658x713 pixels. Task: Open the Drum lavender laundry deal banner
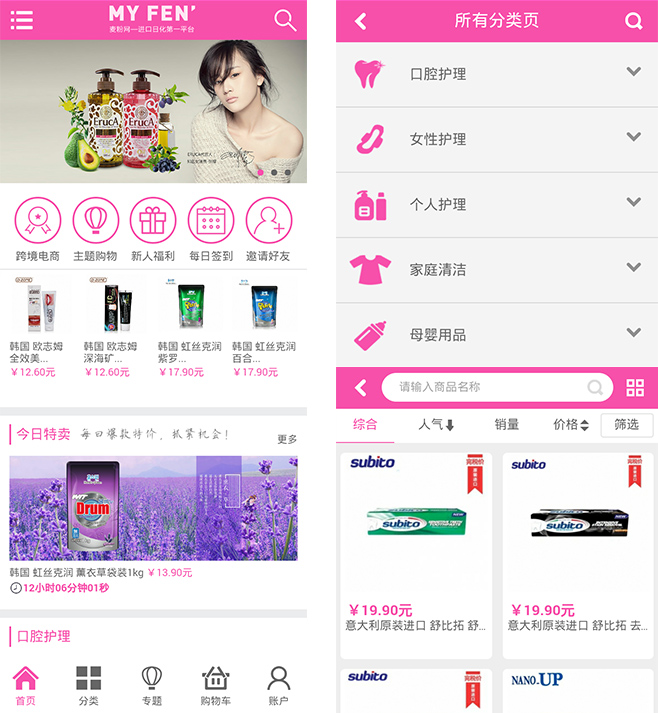pyautogui.click(x=153, y=508)
